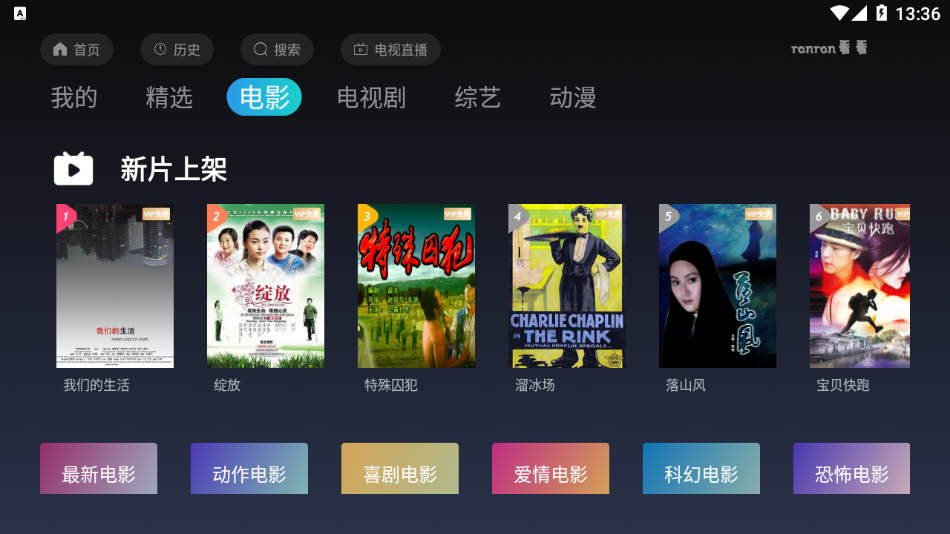Switch to the 我的 tab
This screenshot has height=534, width=950.
(x=74, y=97)
